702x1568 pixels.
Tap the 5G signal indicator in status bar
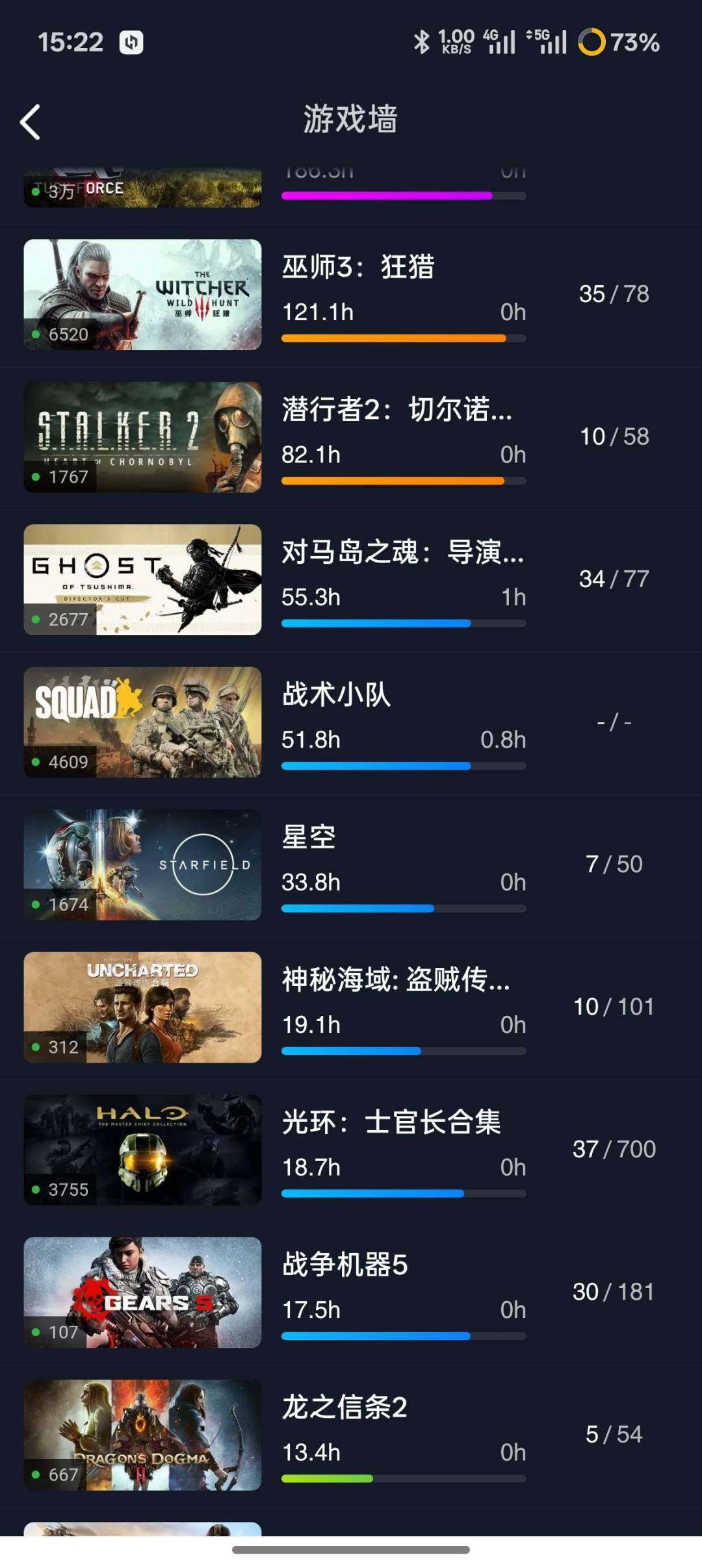[x=549, y=42]
